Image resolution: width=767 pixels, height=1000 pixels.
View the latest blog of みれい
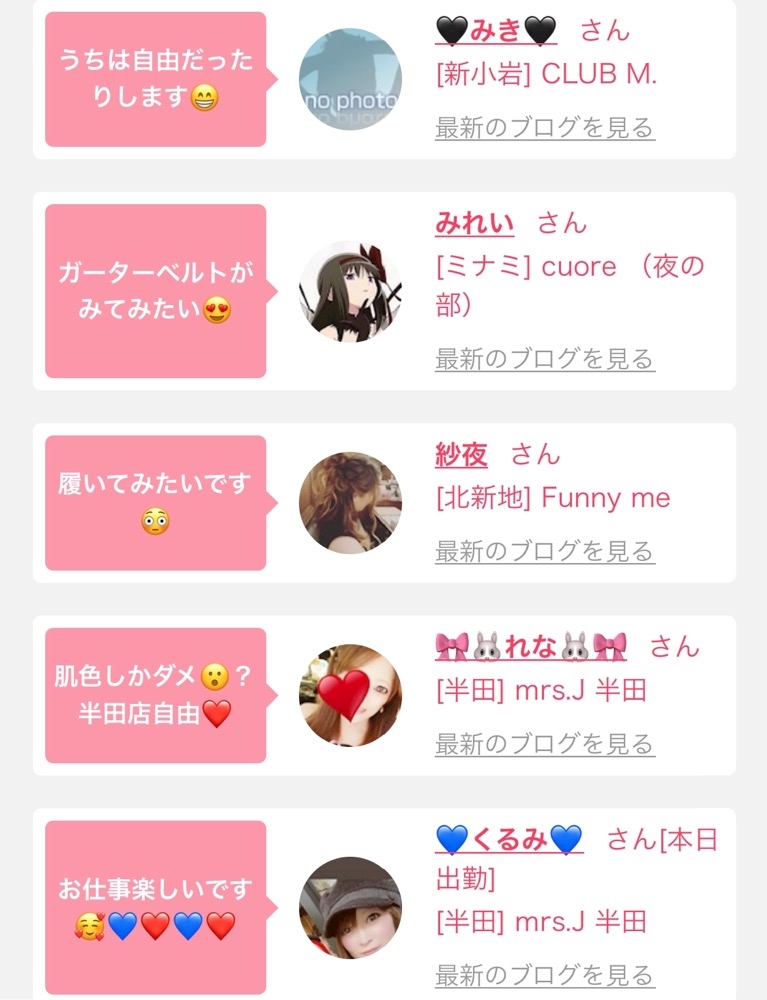coord(545,359)
